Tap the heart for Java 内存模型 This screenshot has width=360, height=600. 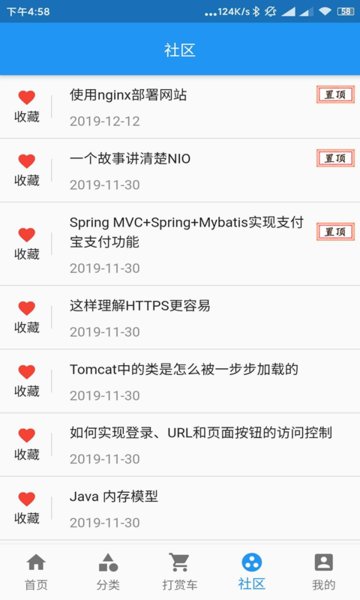click(x=27, y=499)
